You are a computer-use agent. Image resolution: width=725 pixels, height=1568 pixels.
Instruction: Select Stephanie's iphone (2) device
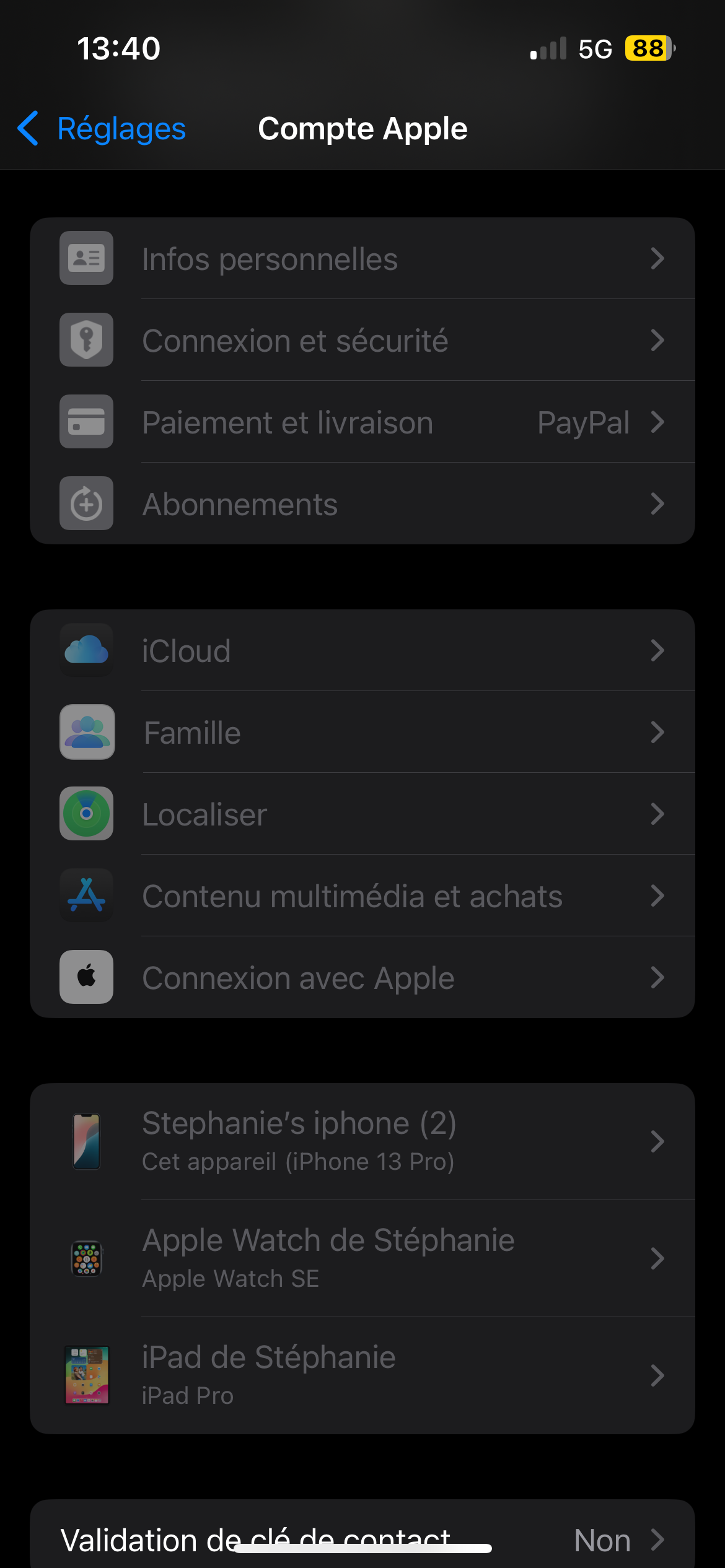click(362, 1141)
